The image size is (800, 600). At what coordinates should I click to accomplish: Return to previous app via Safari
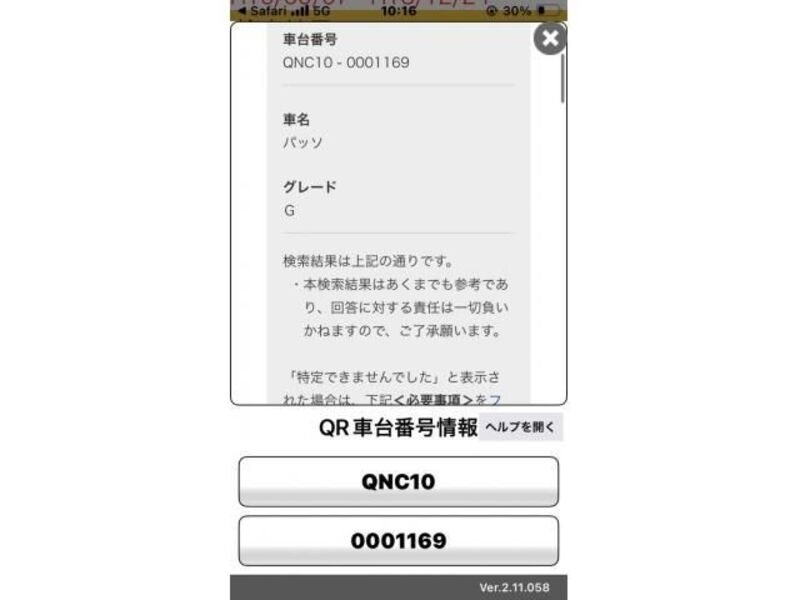pyautogui.click(x=262, y=11)
